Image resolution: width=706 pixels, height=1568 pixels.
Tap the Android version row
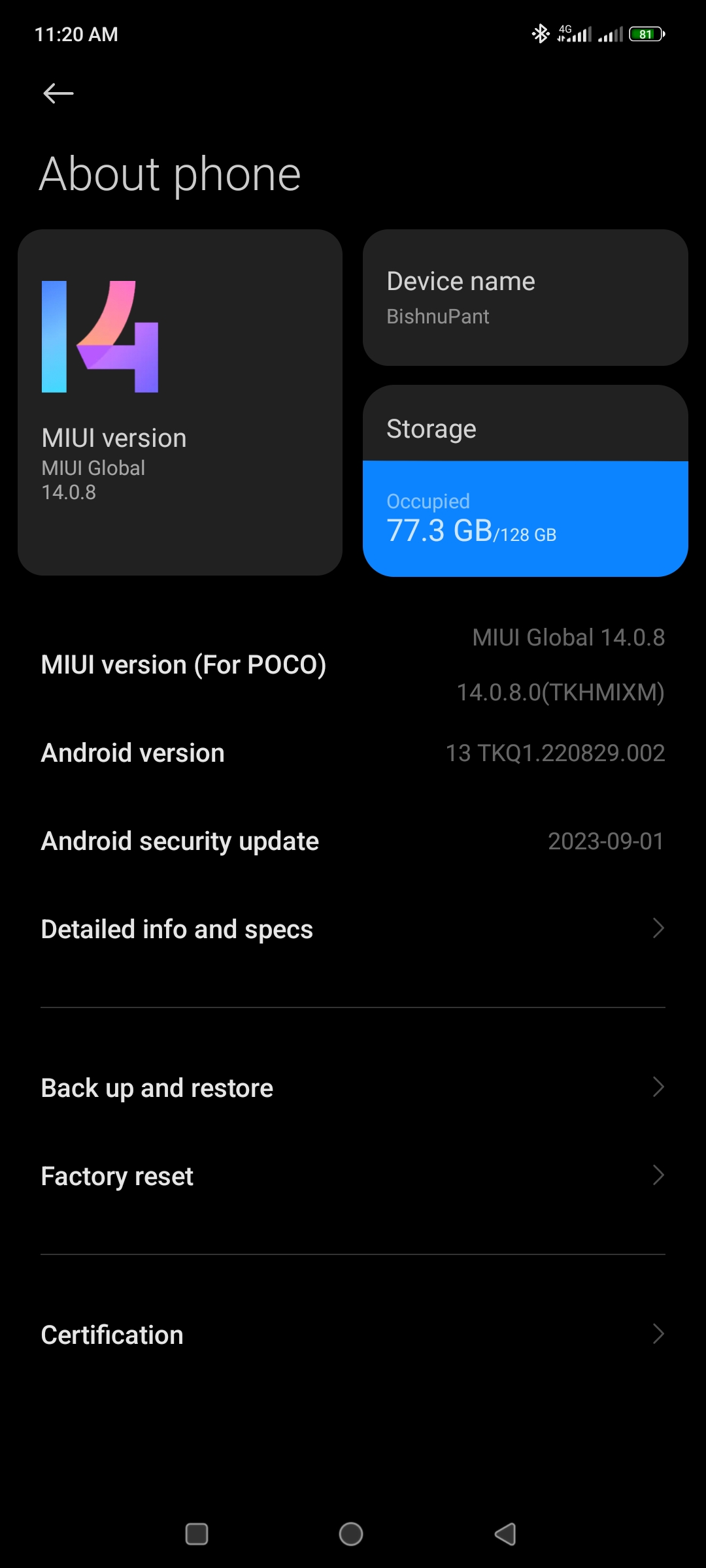tap(353, 753)
